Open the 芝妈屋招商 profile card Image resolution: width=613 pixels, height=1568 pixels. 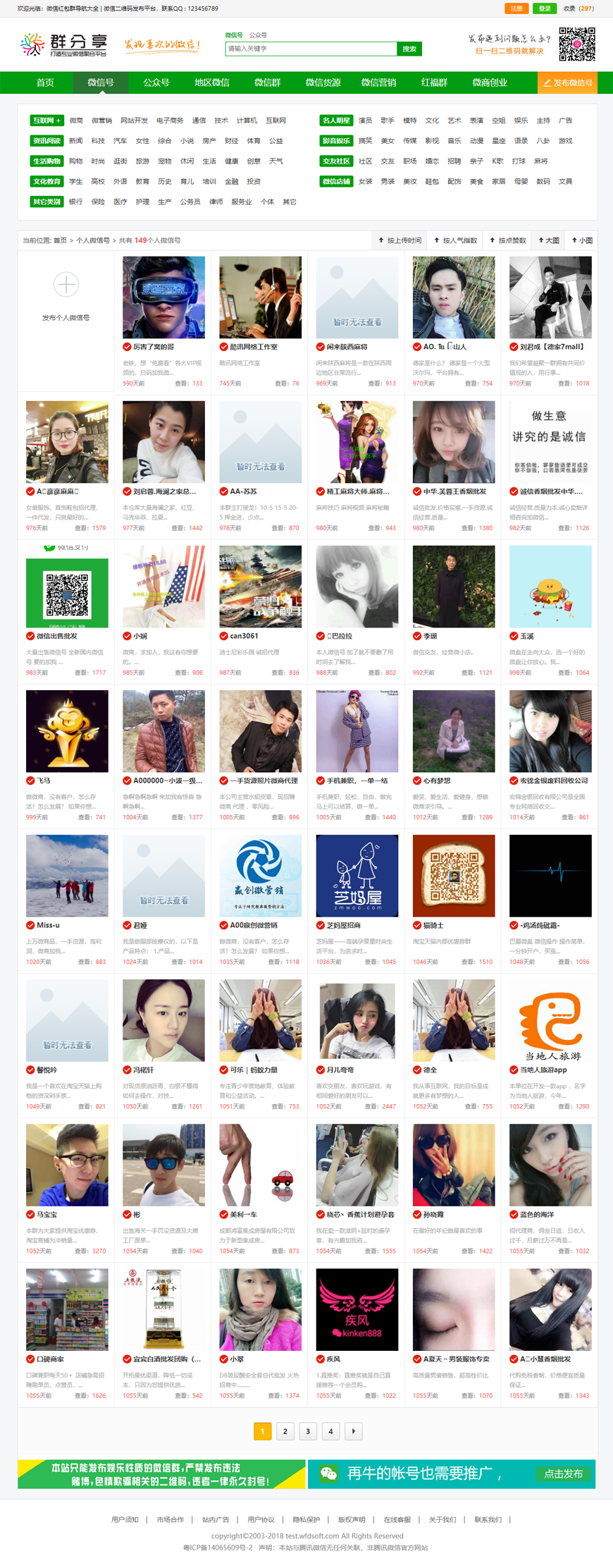point(357,876)
